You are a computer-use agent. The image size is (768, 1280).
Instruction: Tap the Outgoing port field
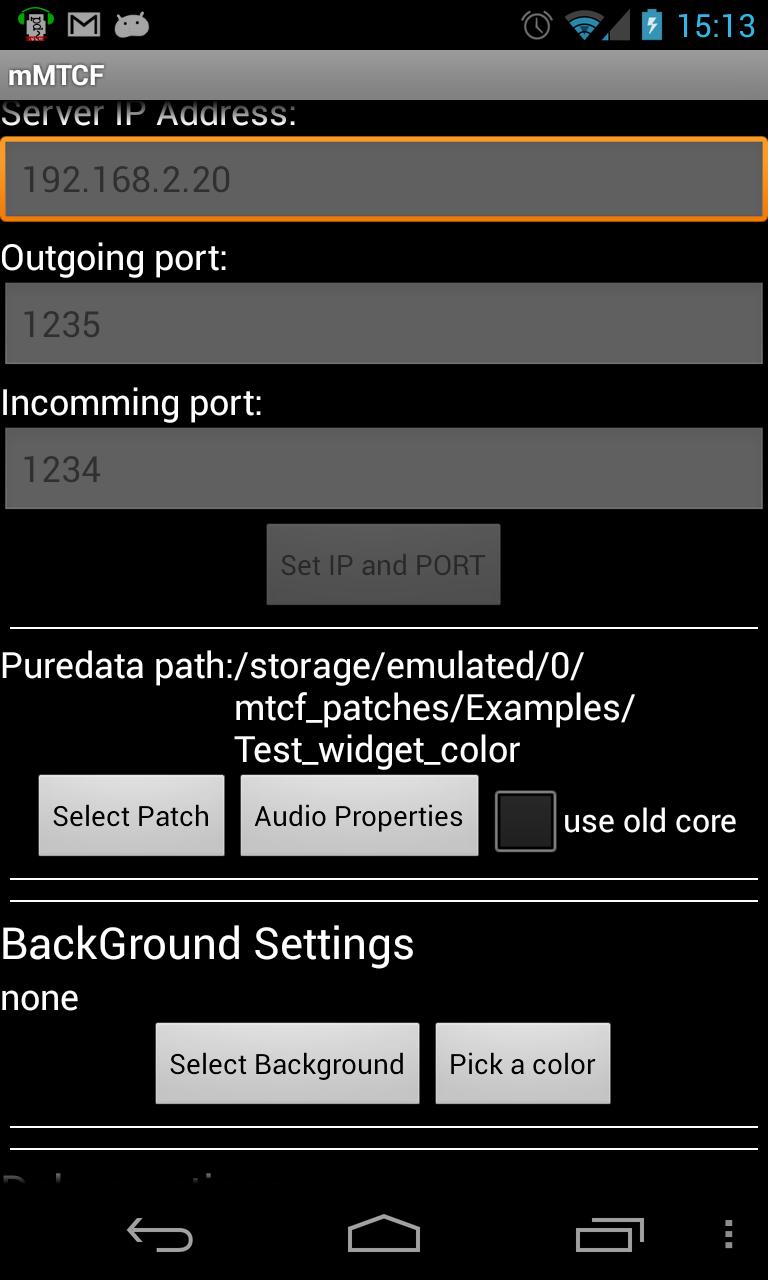[384, 324]
